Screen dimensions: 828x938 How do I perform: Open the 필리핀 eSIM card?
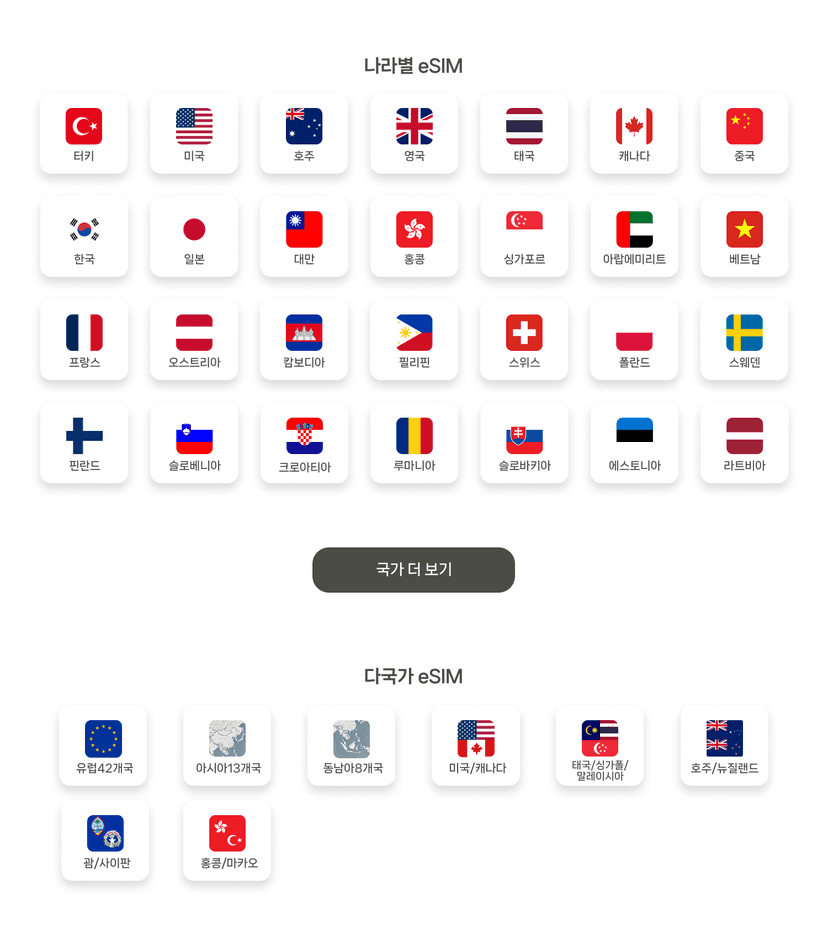pyautogui.click(x=414, y=340)
